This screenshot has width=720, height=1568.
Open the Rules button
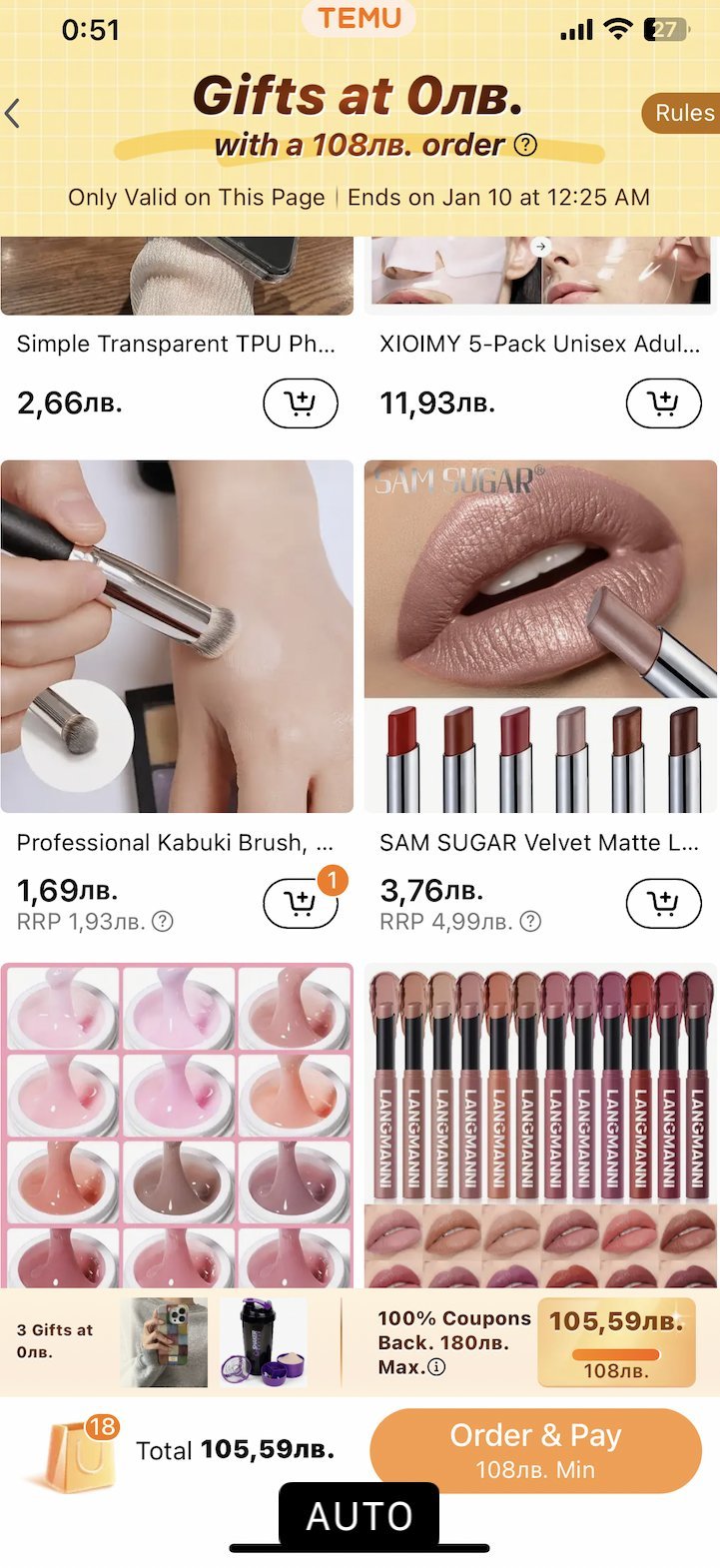click(683, 113)
